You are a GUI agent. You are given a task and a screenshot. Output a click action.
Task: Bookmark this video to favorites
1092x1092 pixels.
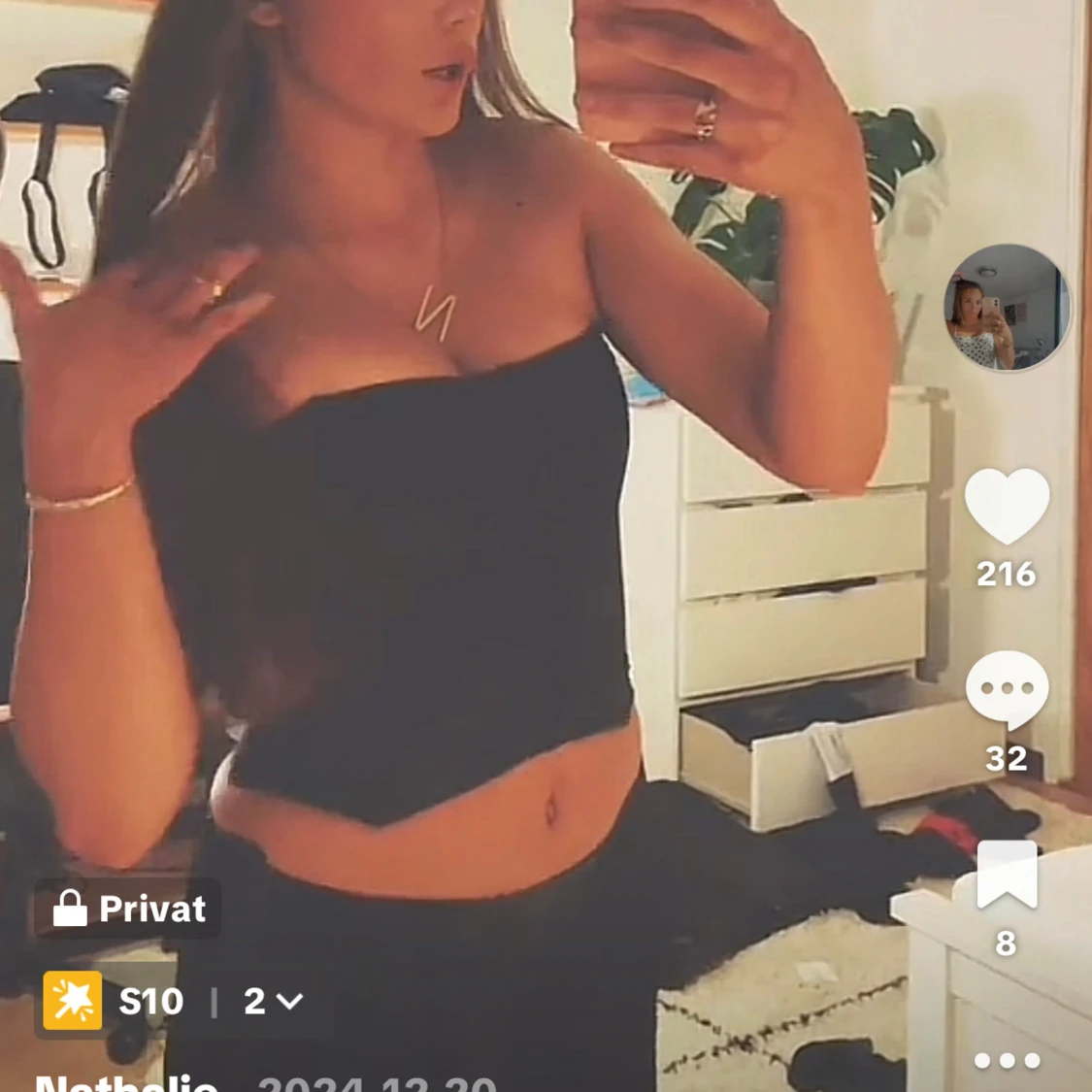tap(1007, 875)
